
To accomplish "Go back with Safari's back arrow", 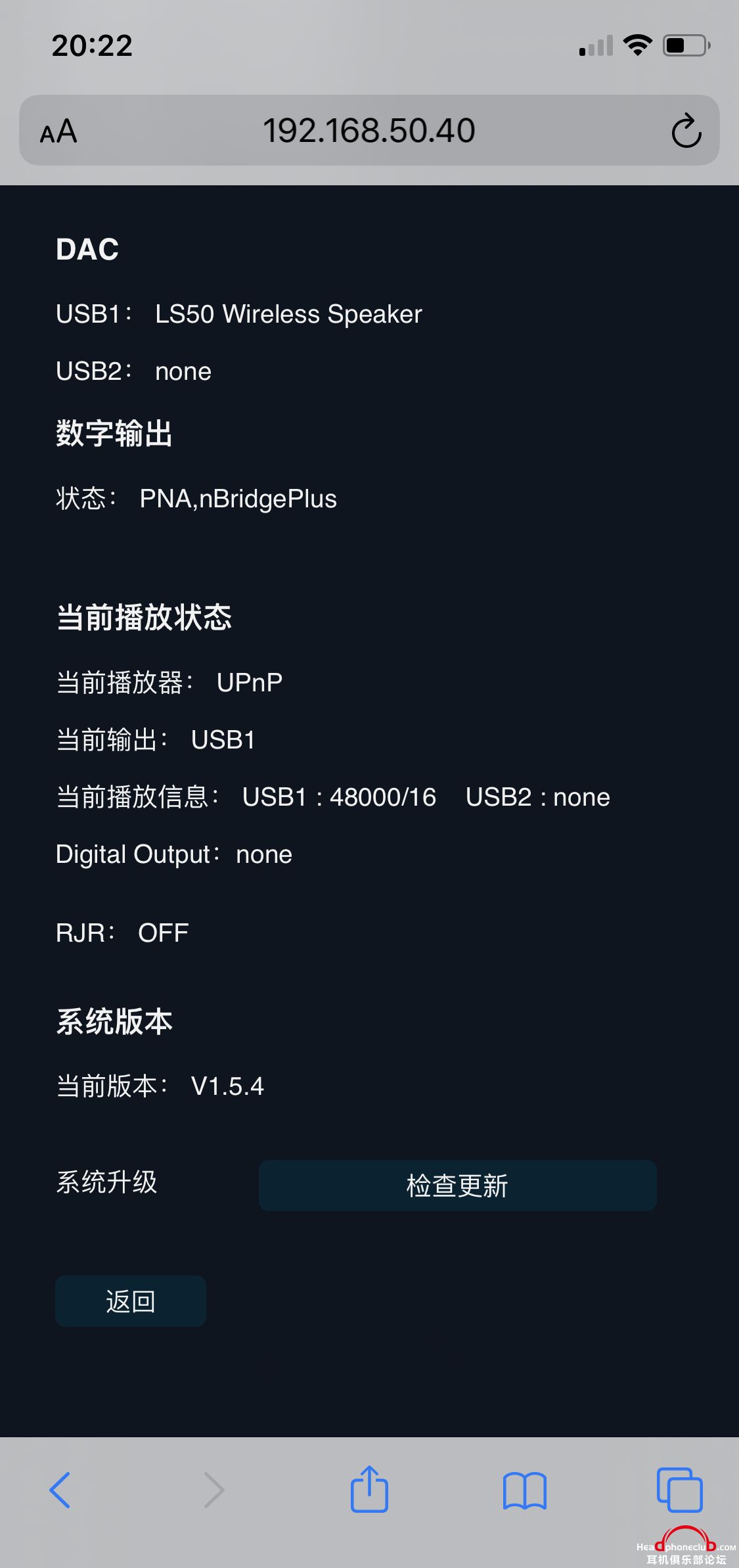I will tap(60, 1489).
